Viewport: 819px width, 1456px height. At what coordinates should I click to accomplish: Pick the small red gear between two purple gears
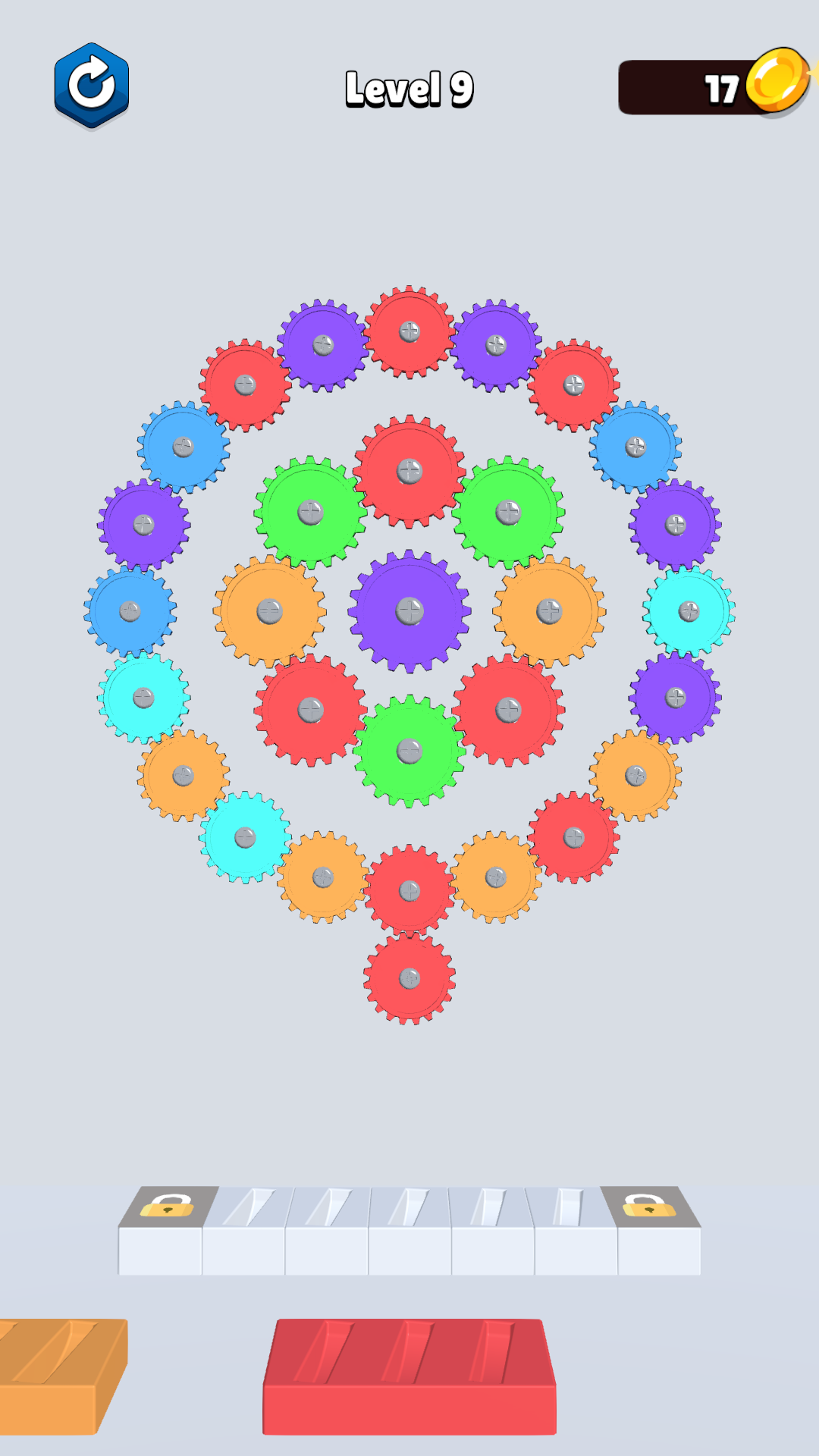pyautogui.click(x=409, y=331)
